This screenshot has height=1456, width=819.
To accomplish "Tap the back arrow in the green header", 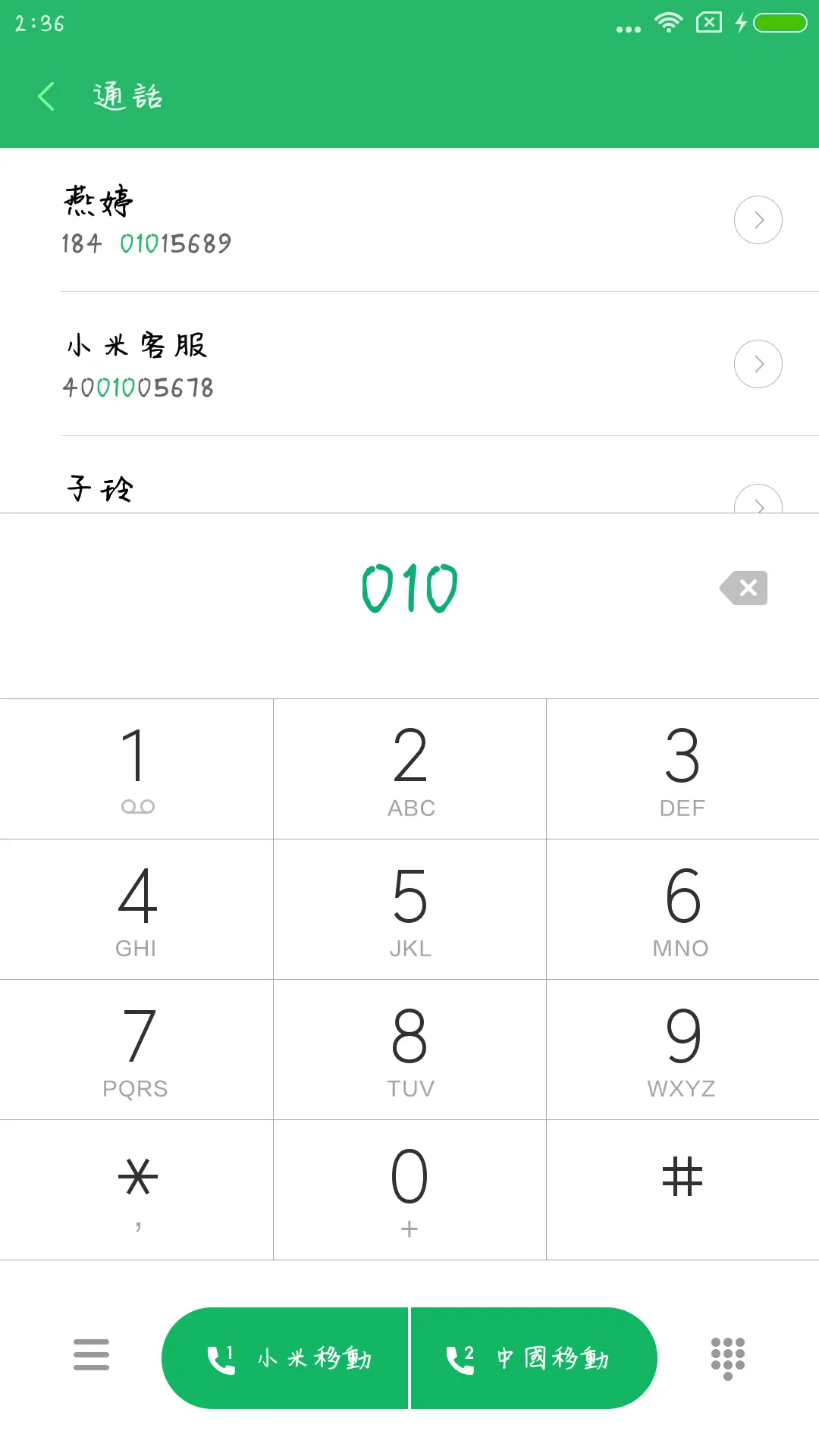I will pos(45,96).
